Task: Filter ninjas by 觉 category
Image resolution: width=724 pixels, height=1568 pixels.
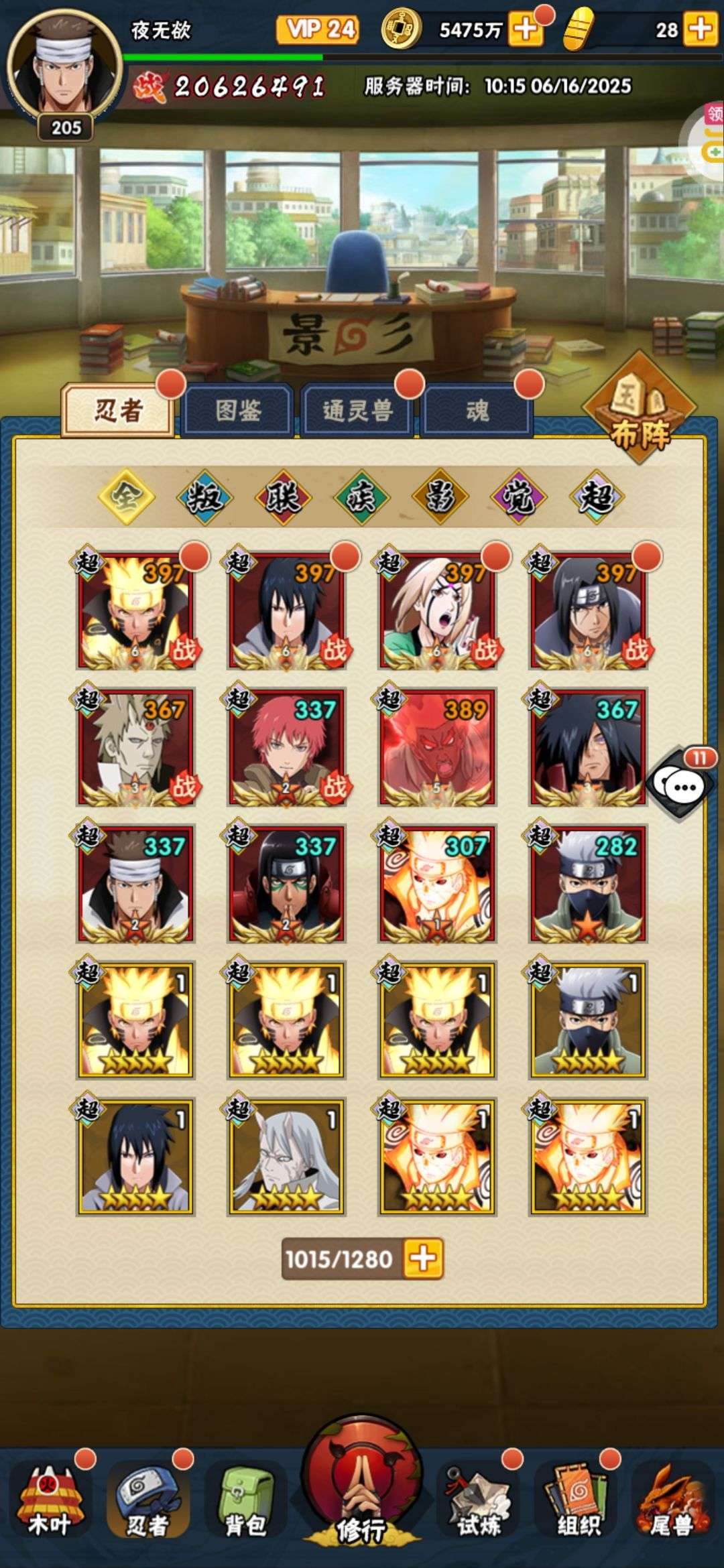Action: [519, 497]
